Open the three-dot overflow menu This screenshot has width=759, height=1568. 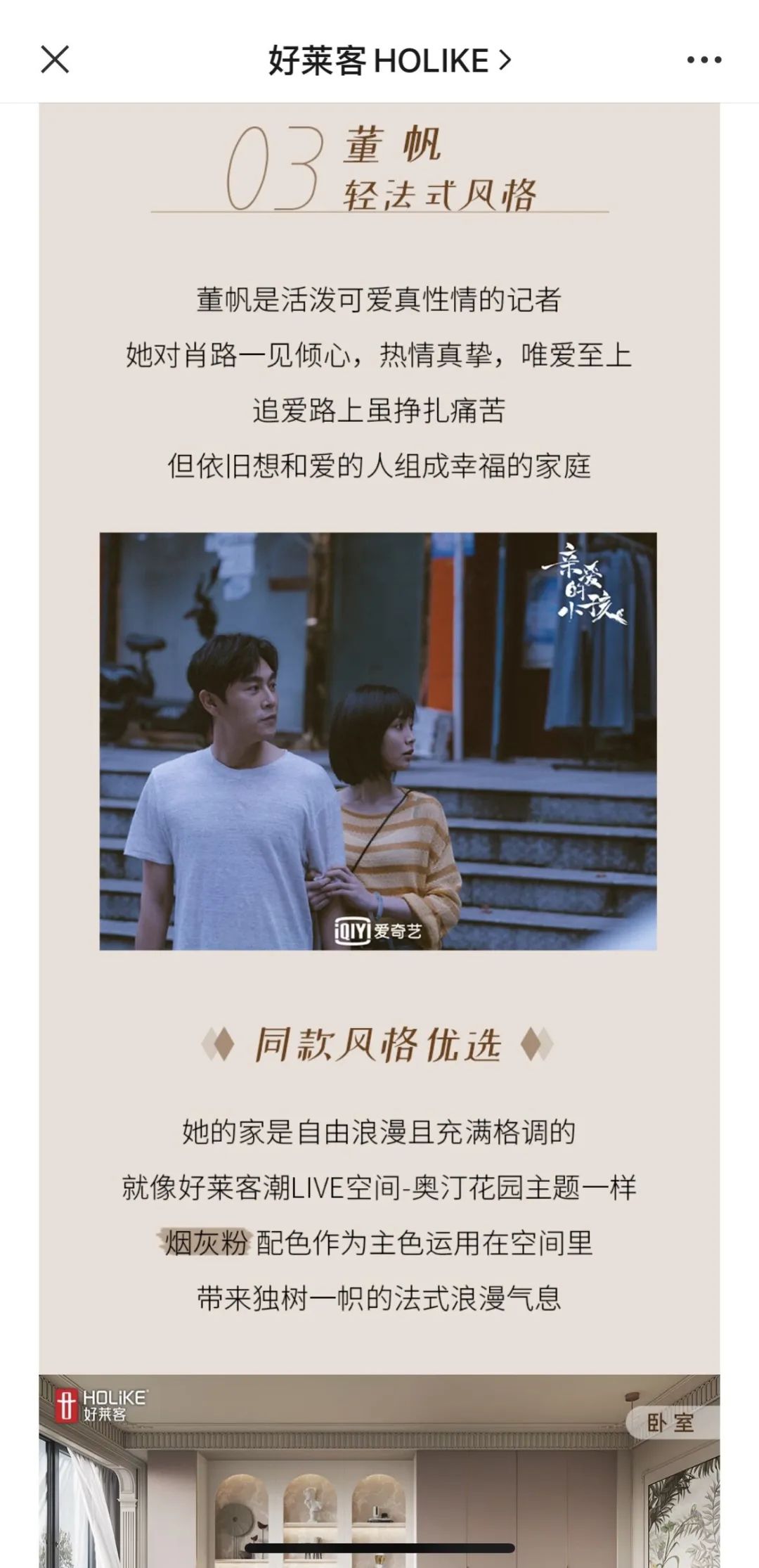tap(703, 60)
